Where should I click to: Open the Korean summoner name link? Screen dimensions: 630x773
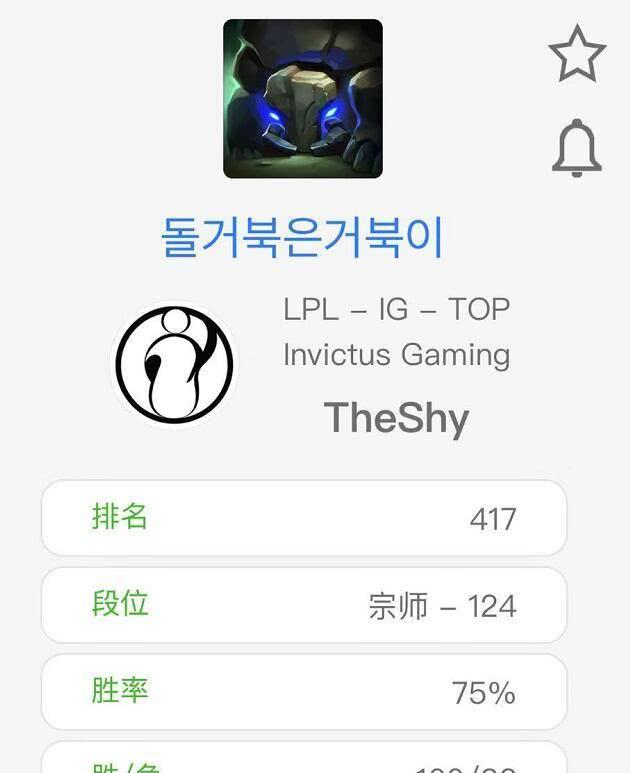click(x=302, y=238)
